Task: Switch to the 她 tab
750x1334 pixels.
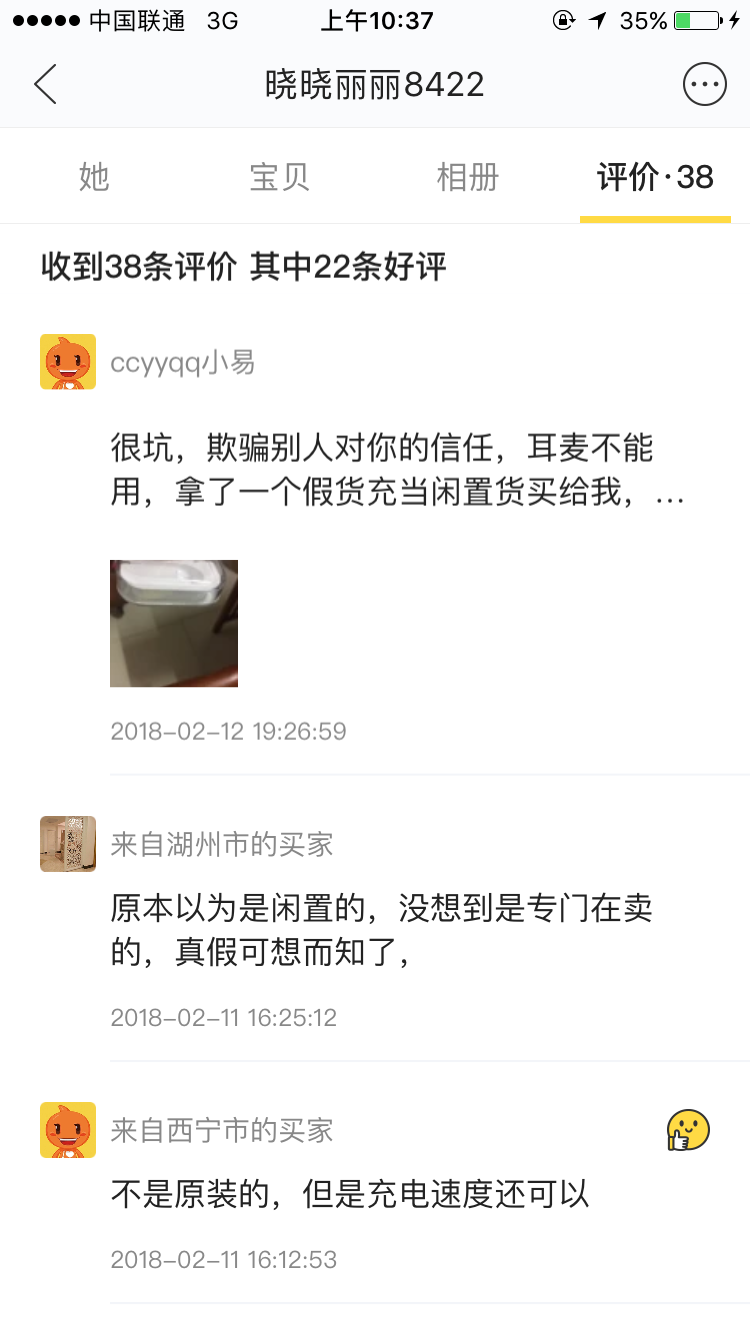Action: (93, 175)
